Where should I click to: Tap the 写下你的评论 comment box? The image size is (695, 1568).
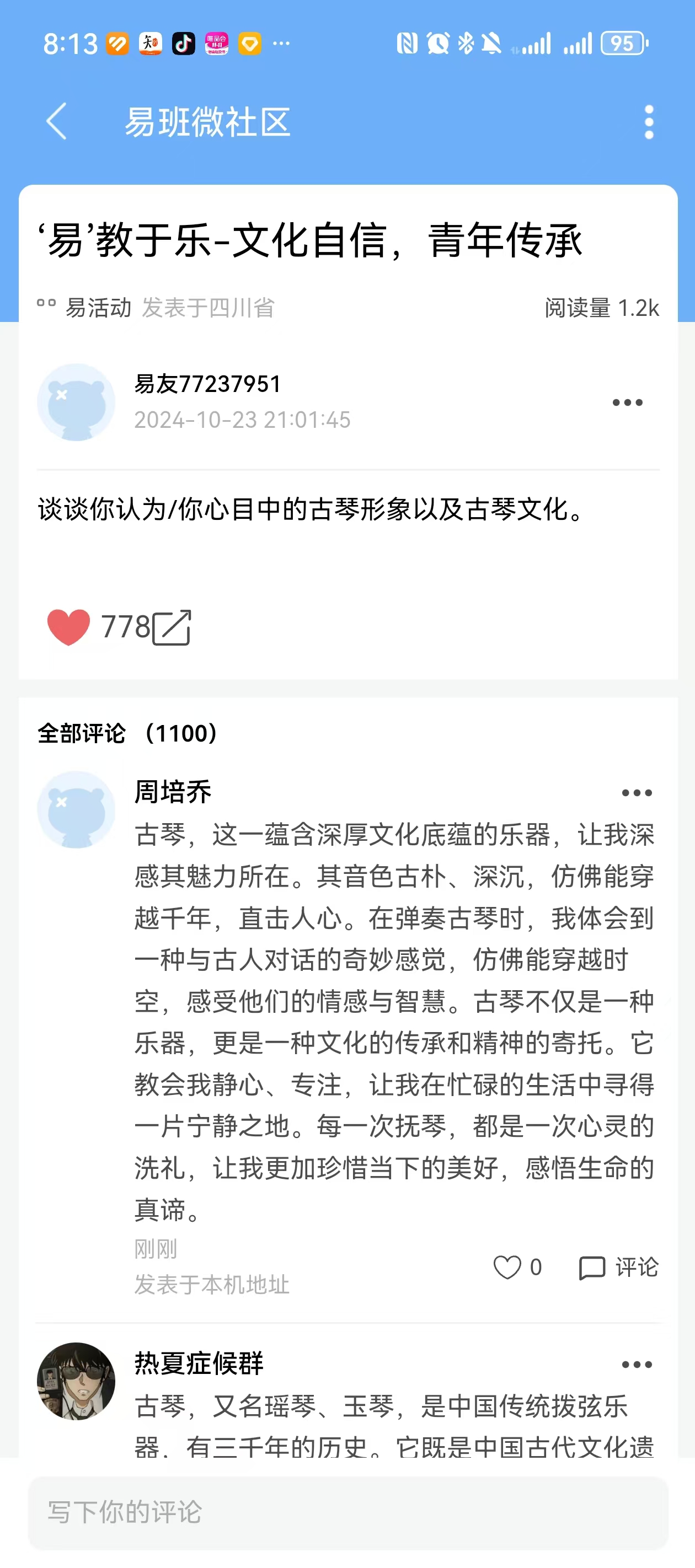[x=347, y=1512]
